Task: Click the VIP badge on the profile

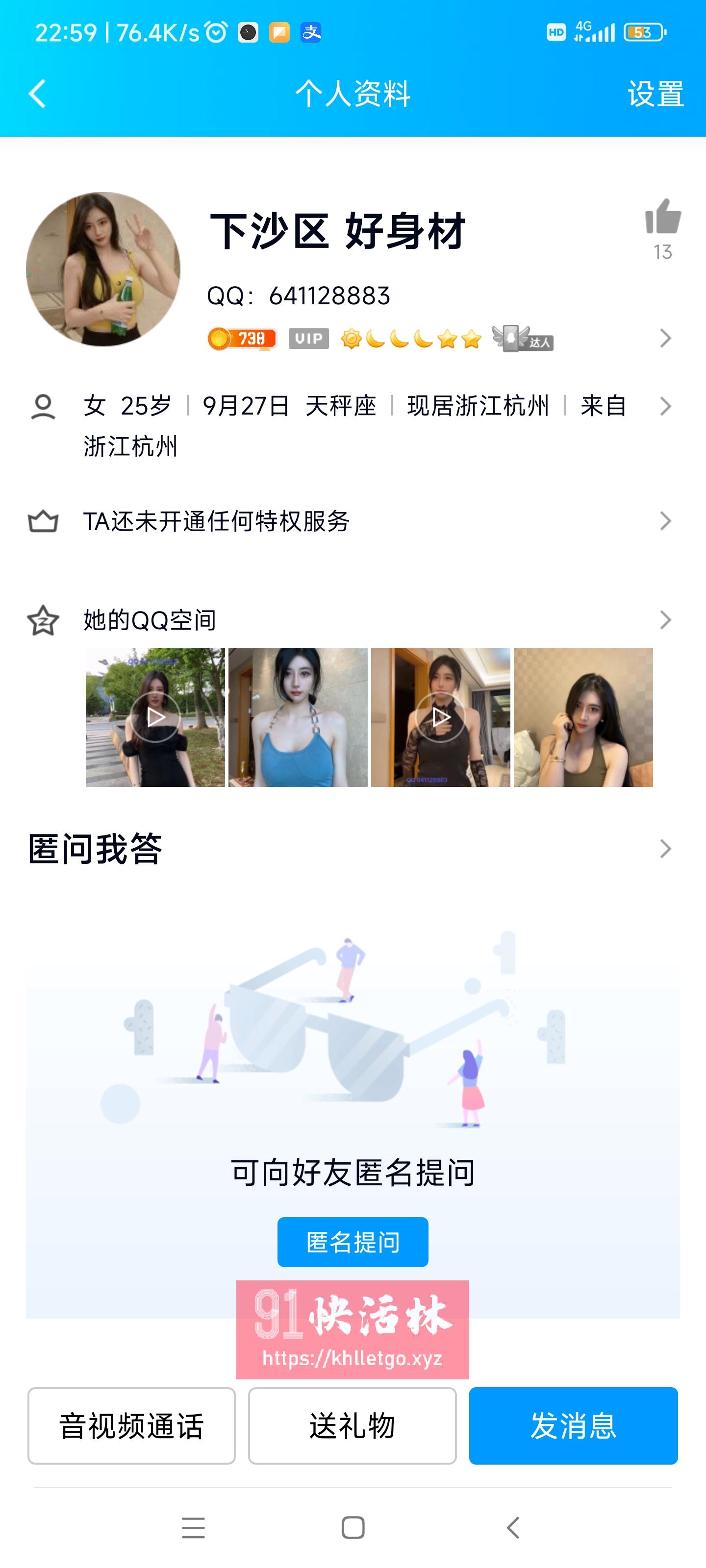Action: (x=309, y=338)
